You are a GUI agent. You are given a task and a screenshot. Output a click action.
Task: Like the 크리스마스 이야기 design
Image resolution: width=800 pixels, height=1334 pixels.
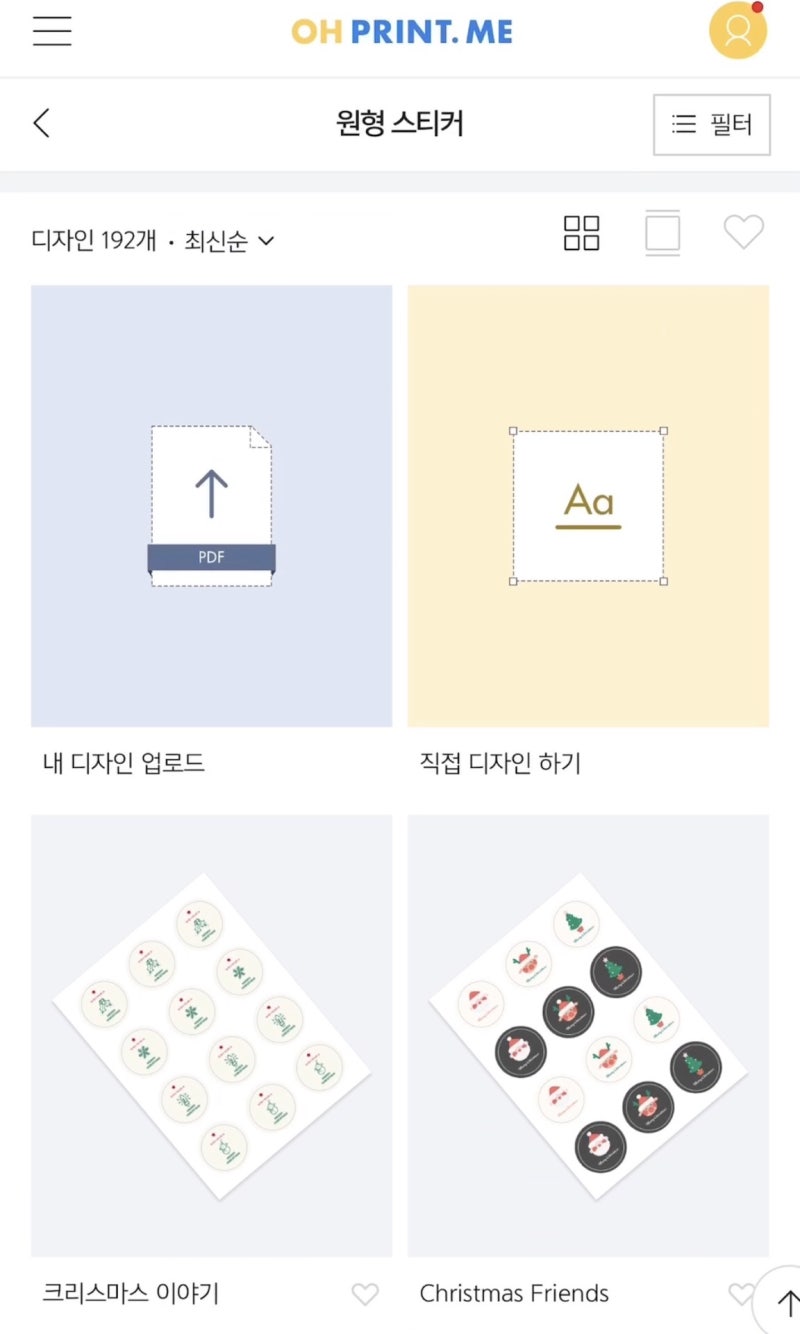(365, 1294)
